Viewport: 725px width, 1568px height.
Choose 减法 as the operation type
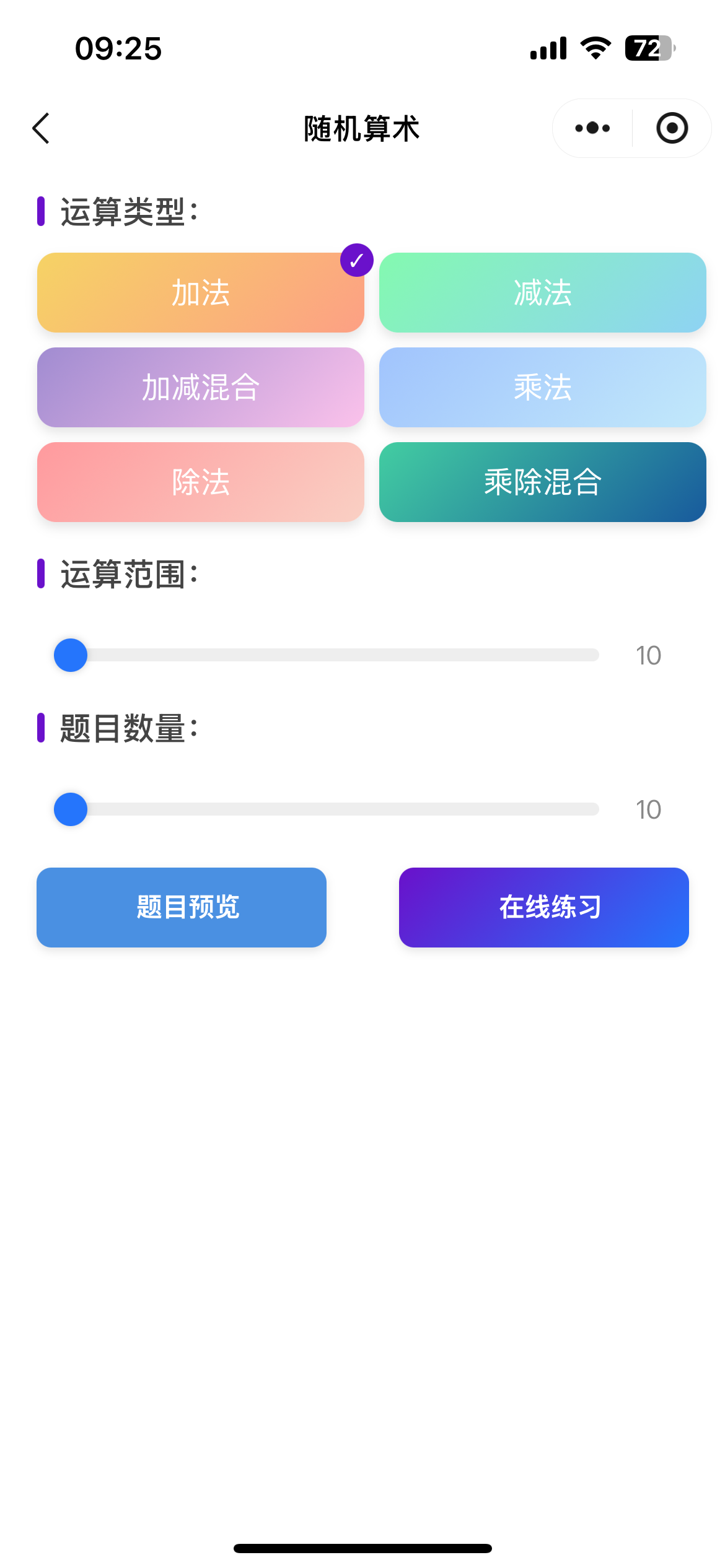542,292
